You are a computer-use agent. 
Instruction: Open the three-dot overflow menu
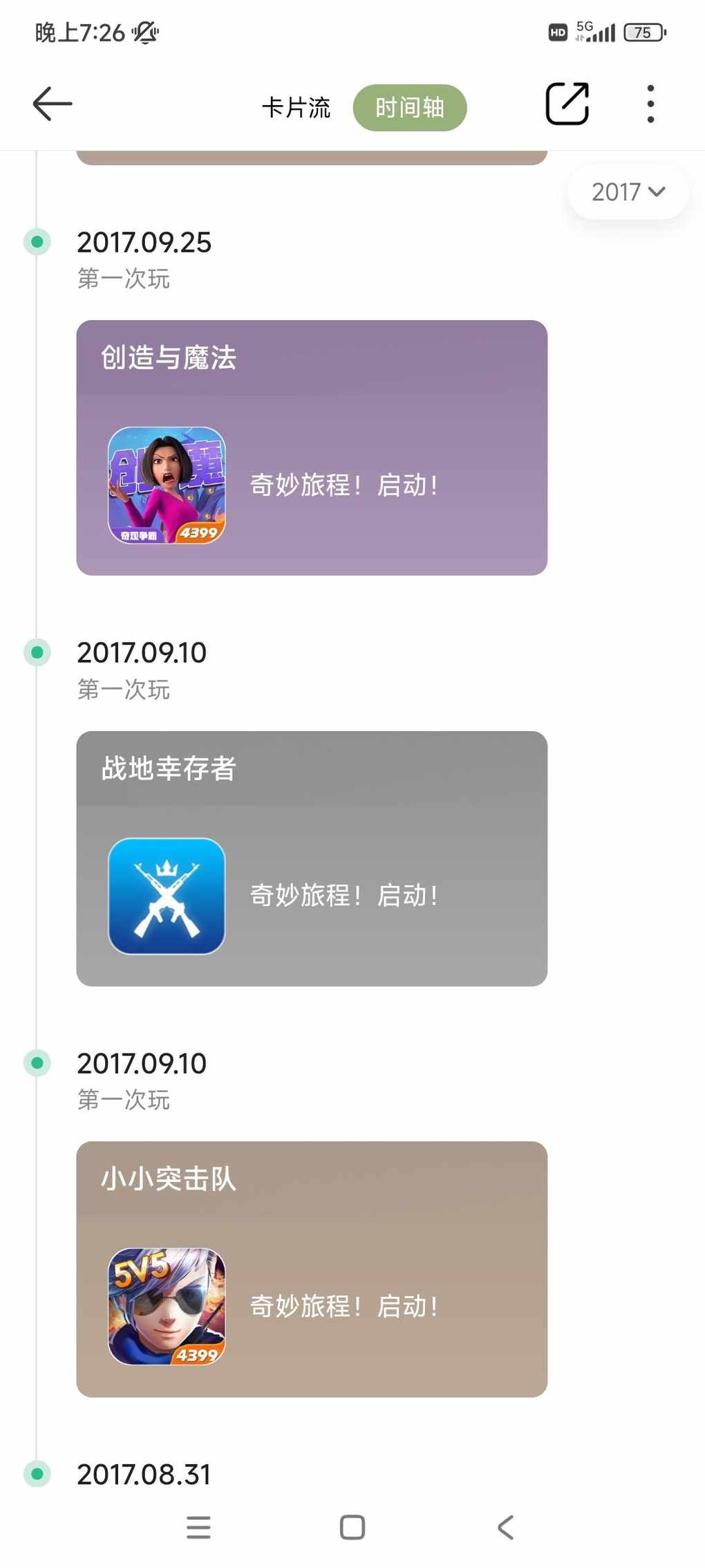click(x=650, y=104)
